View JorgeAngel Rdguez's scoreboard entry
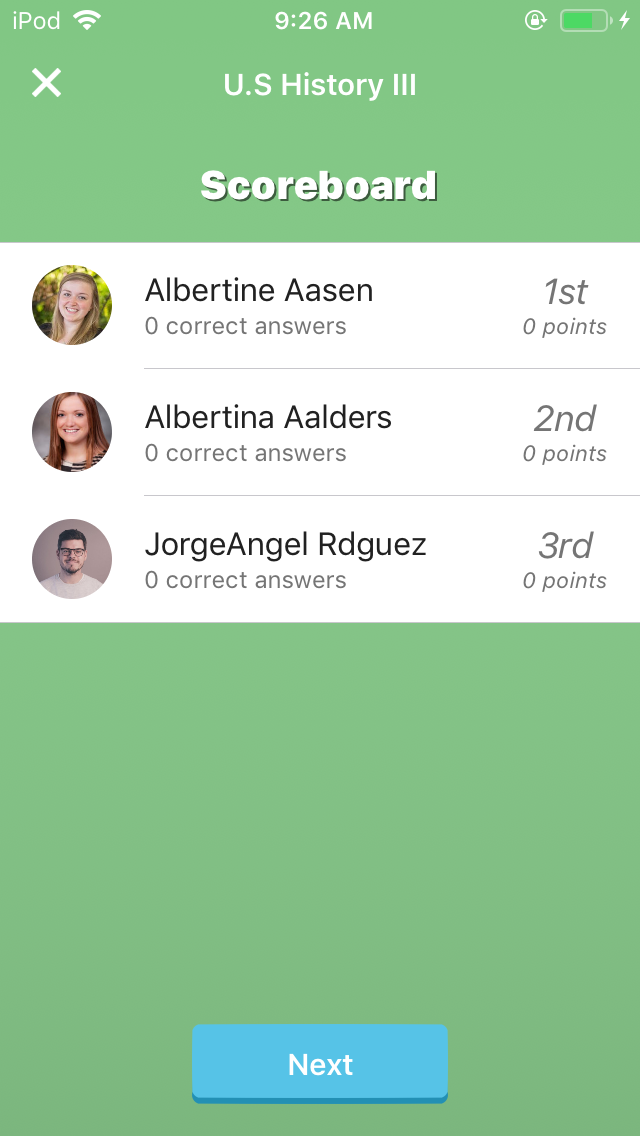This screenshot has height=1136, width=640. pos(320,559)
